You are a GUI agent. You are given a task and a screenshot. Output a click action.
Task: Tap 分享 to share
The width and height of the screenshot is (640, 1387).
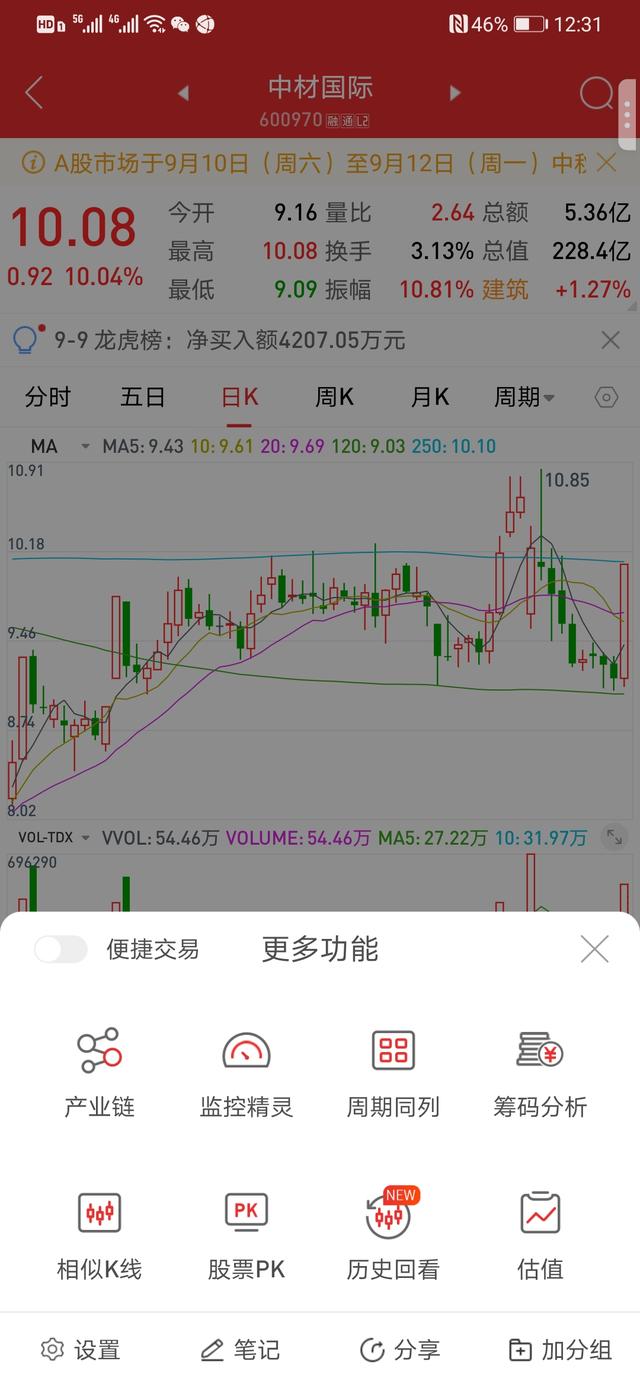400,1350
